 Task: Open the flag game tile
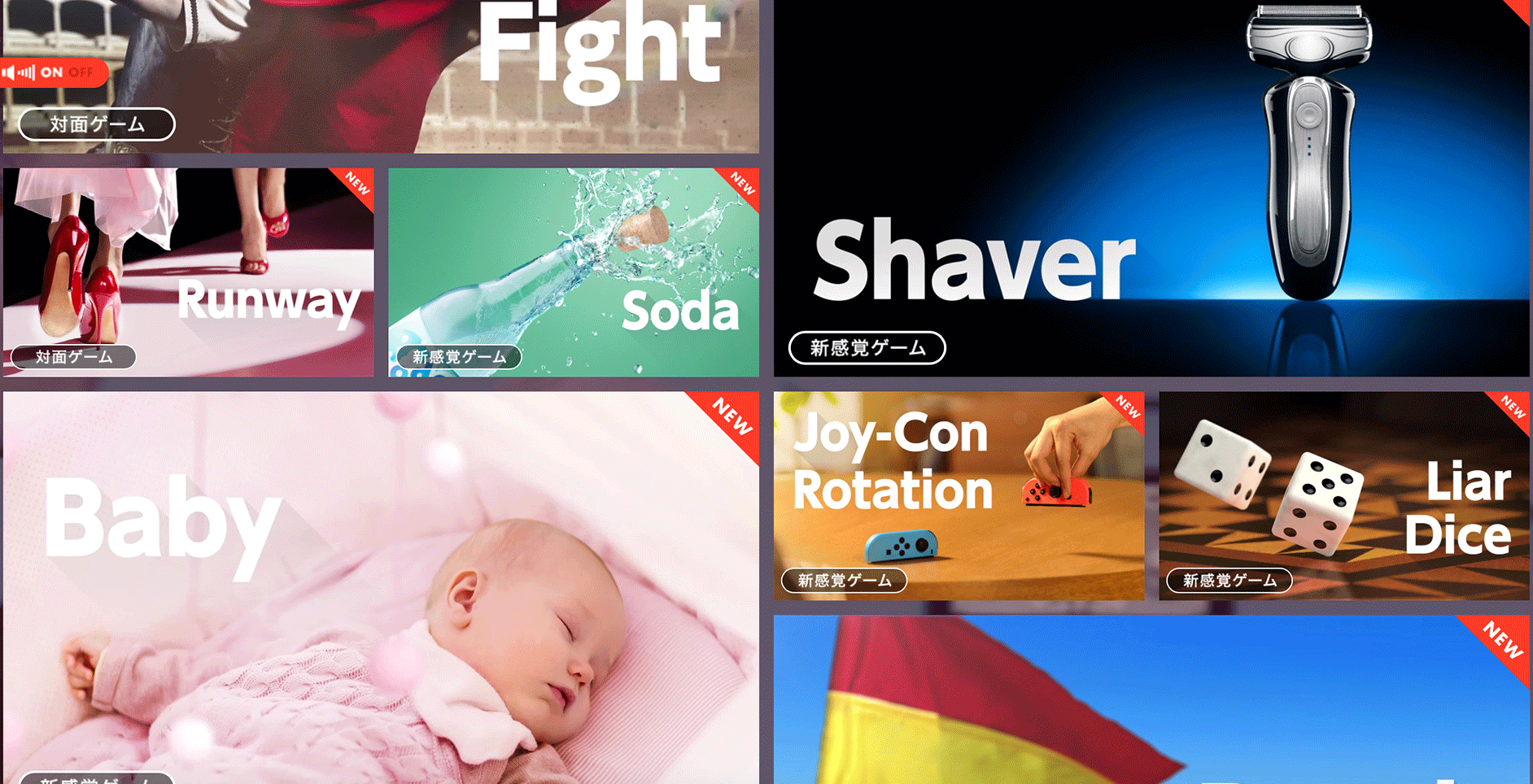[1151, 699]
